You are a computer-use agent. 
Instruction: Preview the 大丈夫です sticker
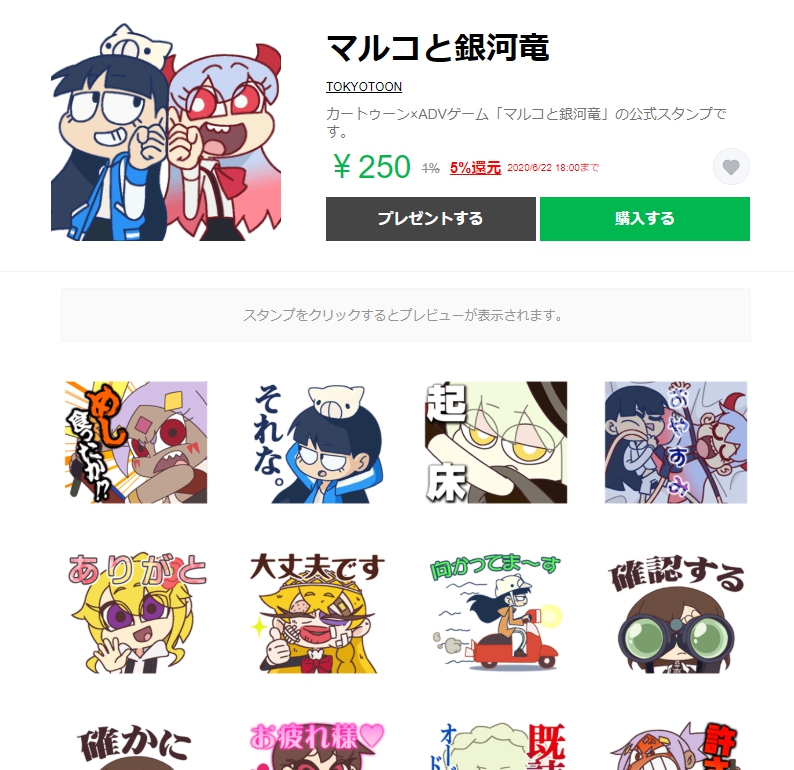tap(316, 611)
